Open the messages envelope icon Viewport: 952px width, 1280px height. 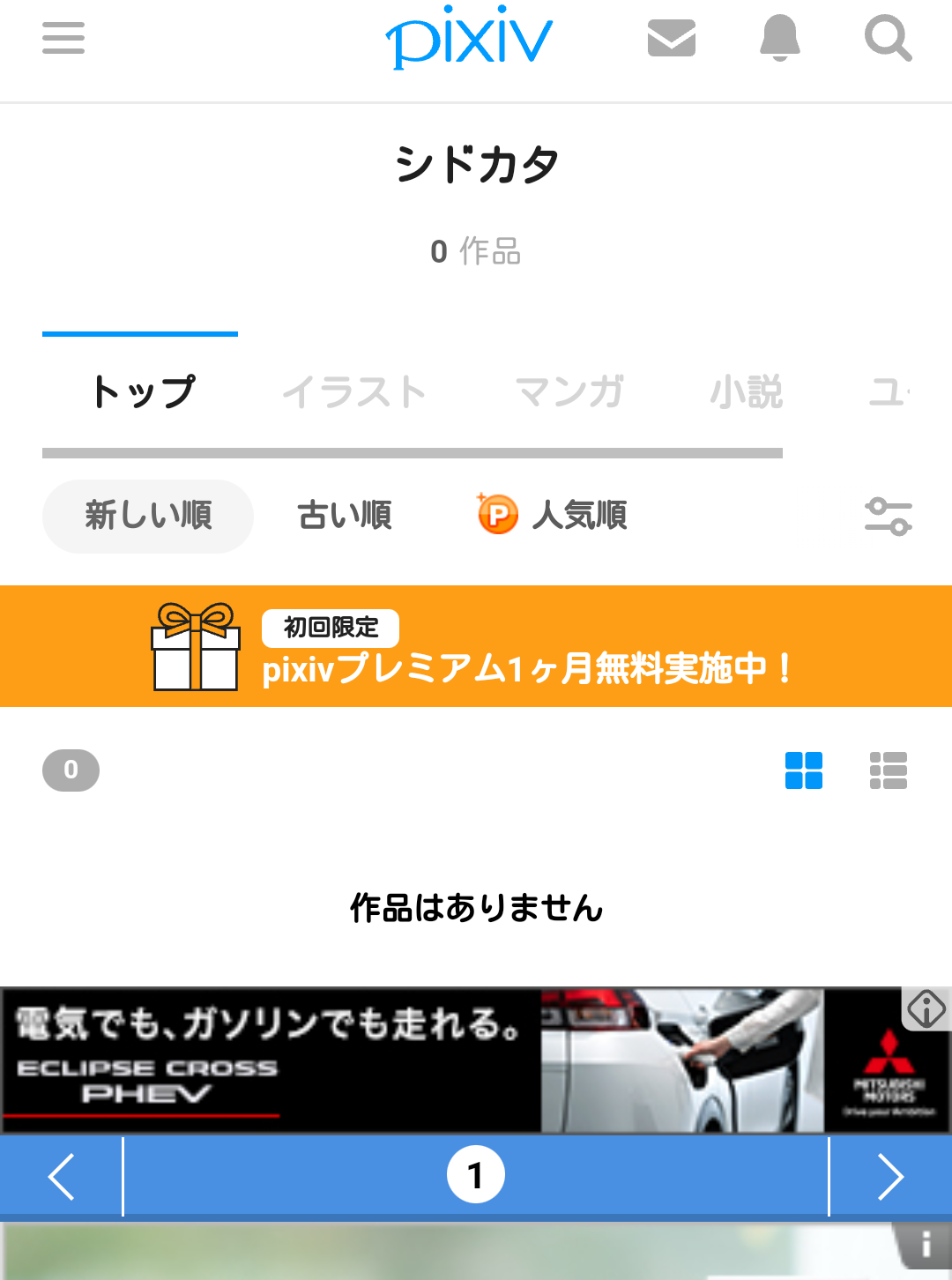[x=672, y=38]
